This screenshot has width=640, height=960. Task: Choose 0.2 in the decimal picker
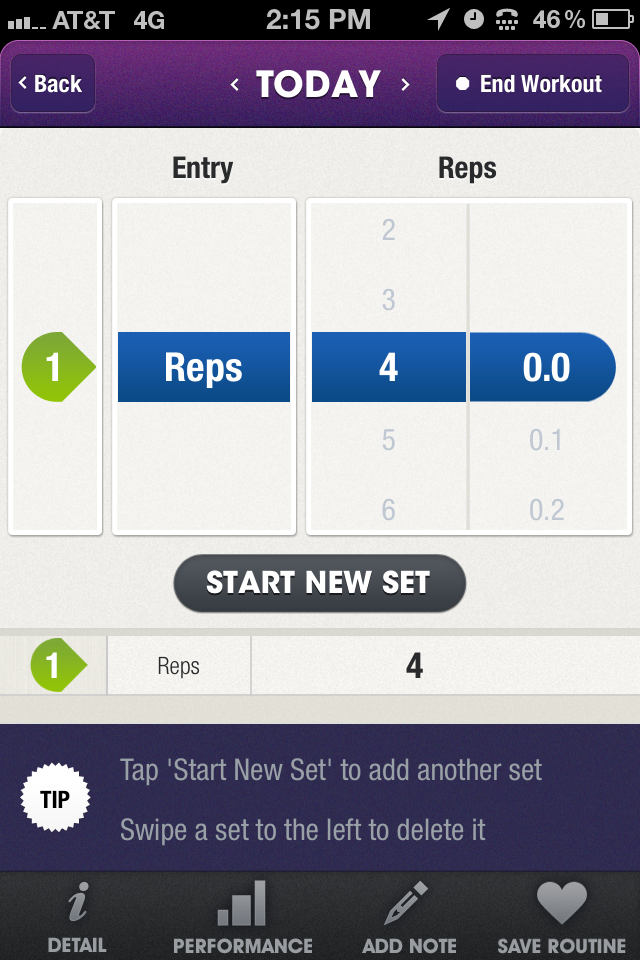tap(546, 509)
